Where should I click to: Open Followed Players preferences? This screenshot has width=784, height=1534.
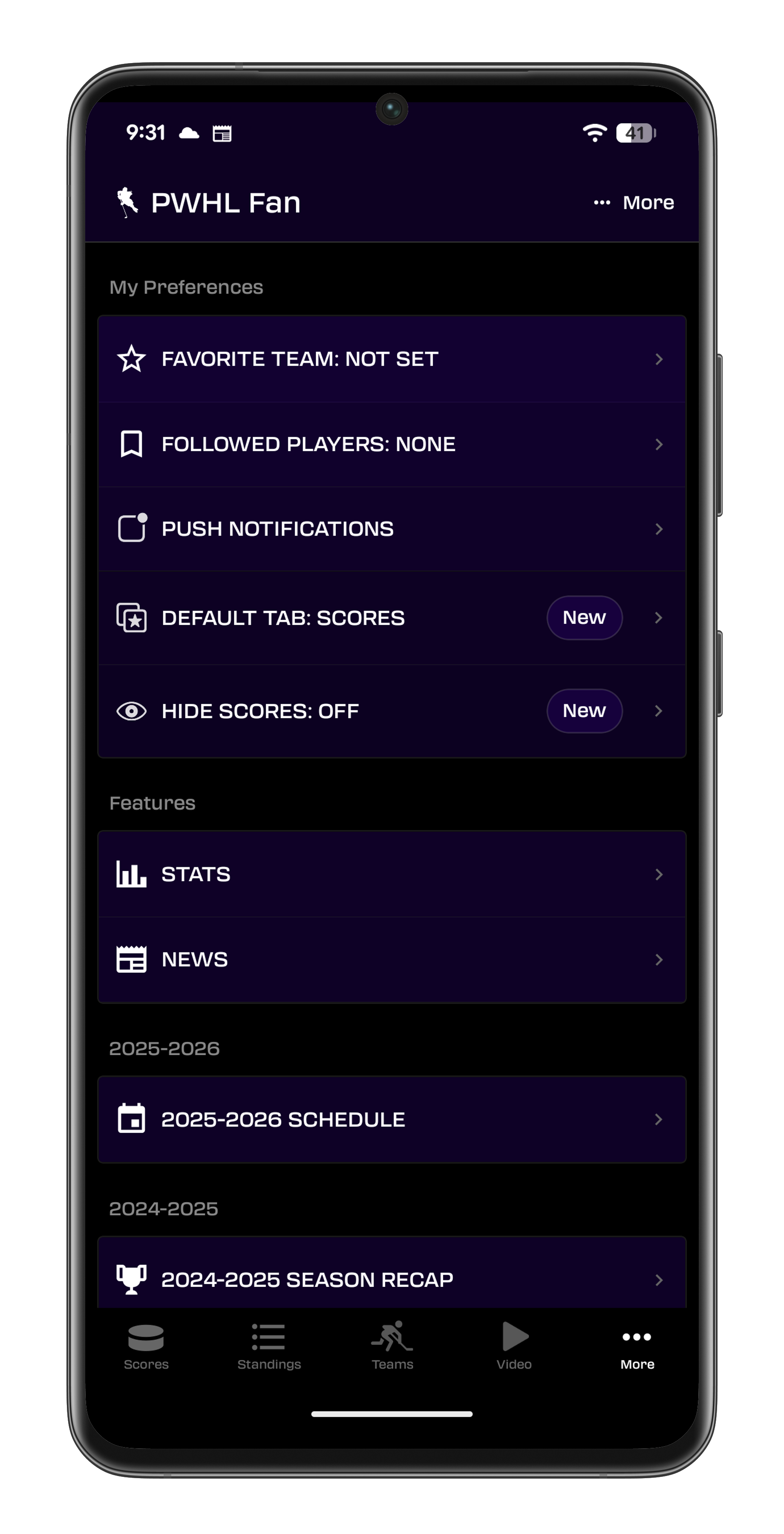(391, 444)
